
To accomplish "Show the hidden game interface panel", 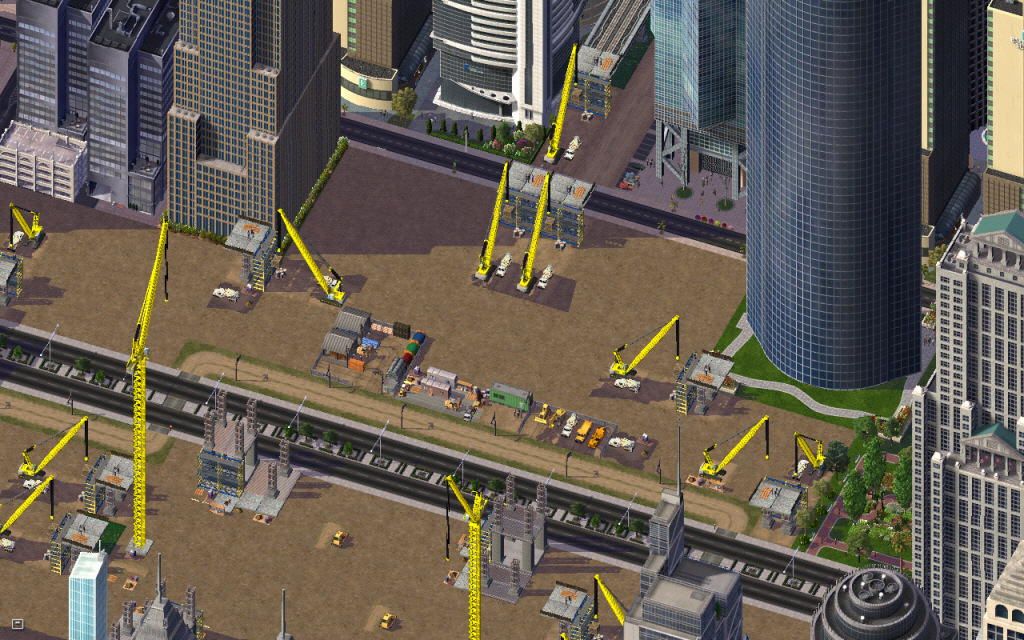I will click(x=17, y=624).
